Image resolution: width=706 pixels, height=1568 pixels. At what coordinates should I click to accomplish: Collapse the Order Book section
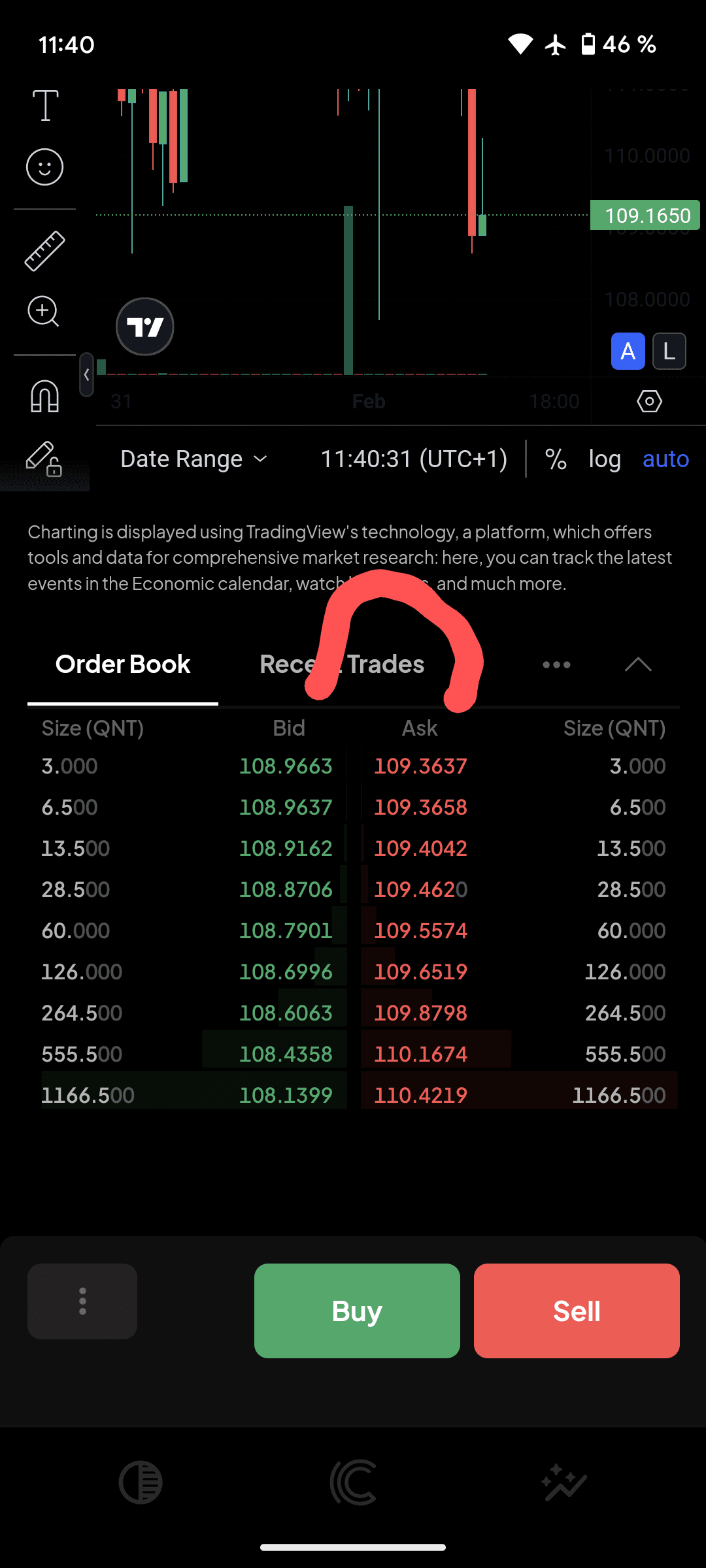pyautogui.click(x=638, y=665)
